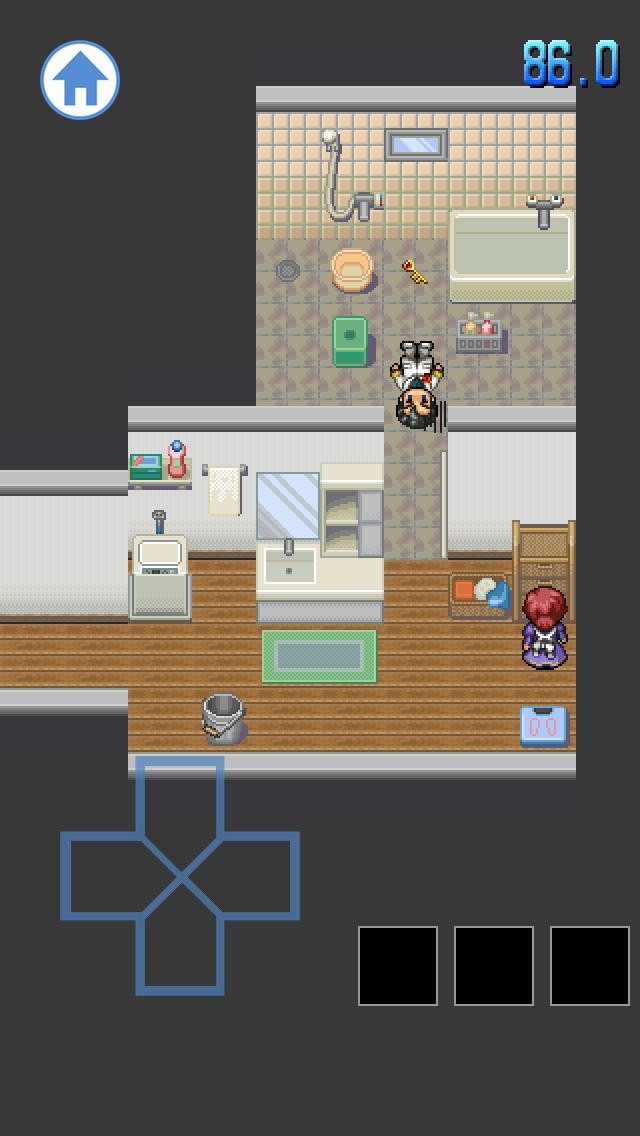Tap the home button
Screen dimensions: 640x1136
point(80,80)
